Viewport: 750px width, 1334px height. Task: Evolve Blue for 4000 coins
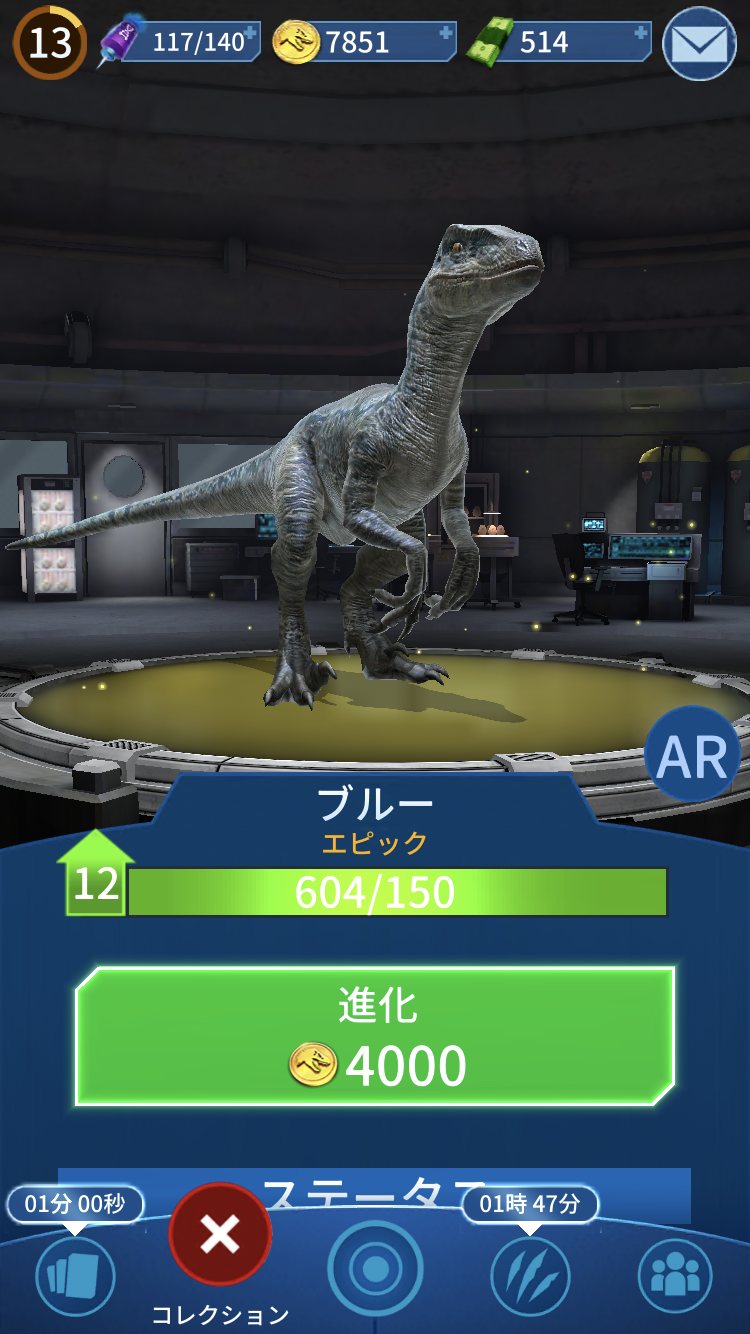[x=375, y=1035]
